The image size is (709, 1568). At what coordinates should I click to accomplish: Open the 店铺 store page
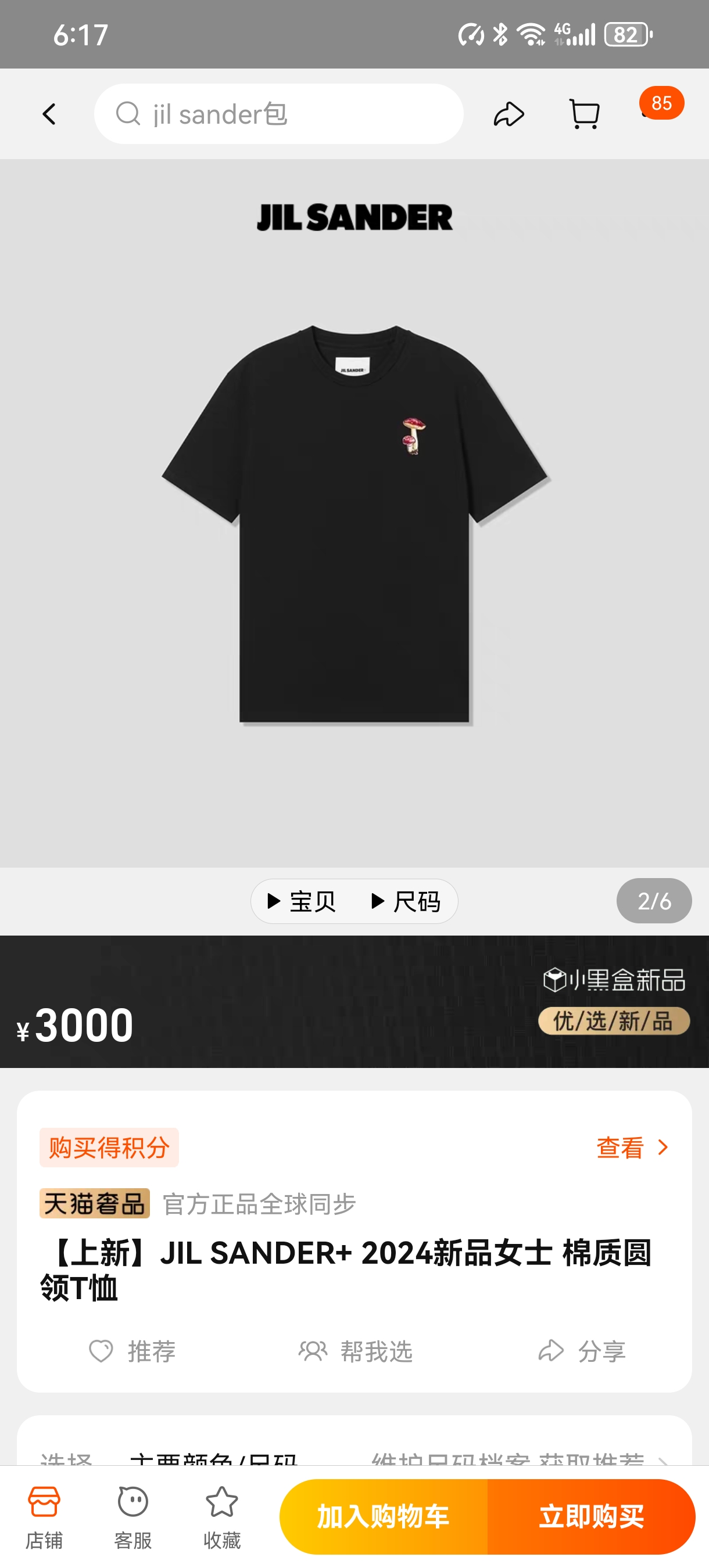(x=44, y=1516)
